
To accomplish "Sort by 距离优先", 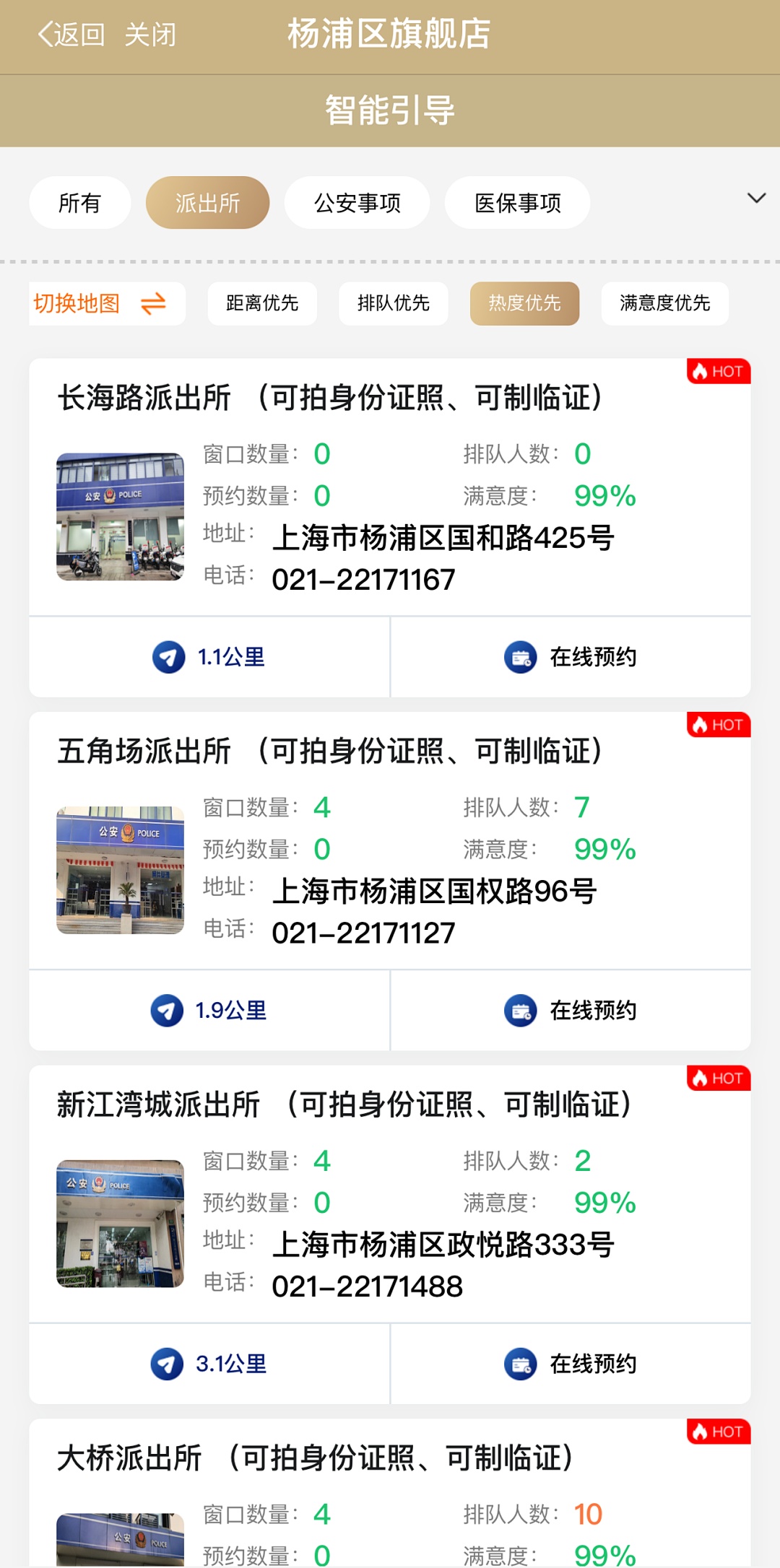I will point(262,303).
